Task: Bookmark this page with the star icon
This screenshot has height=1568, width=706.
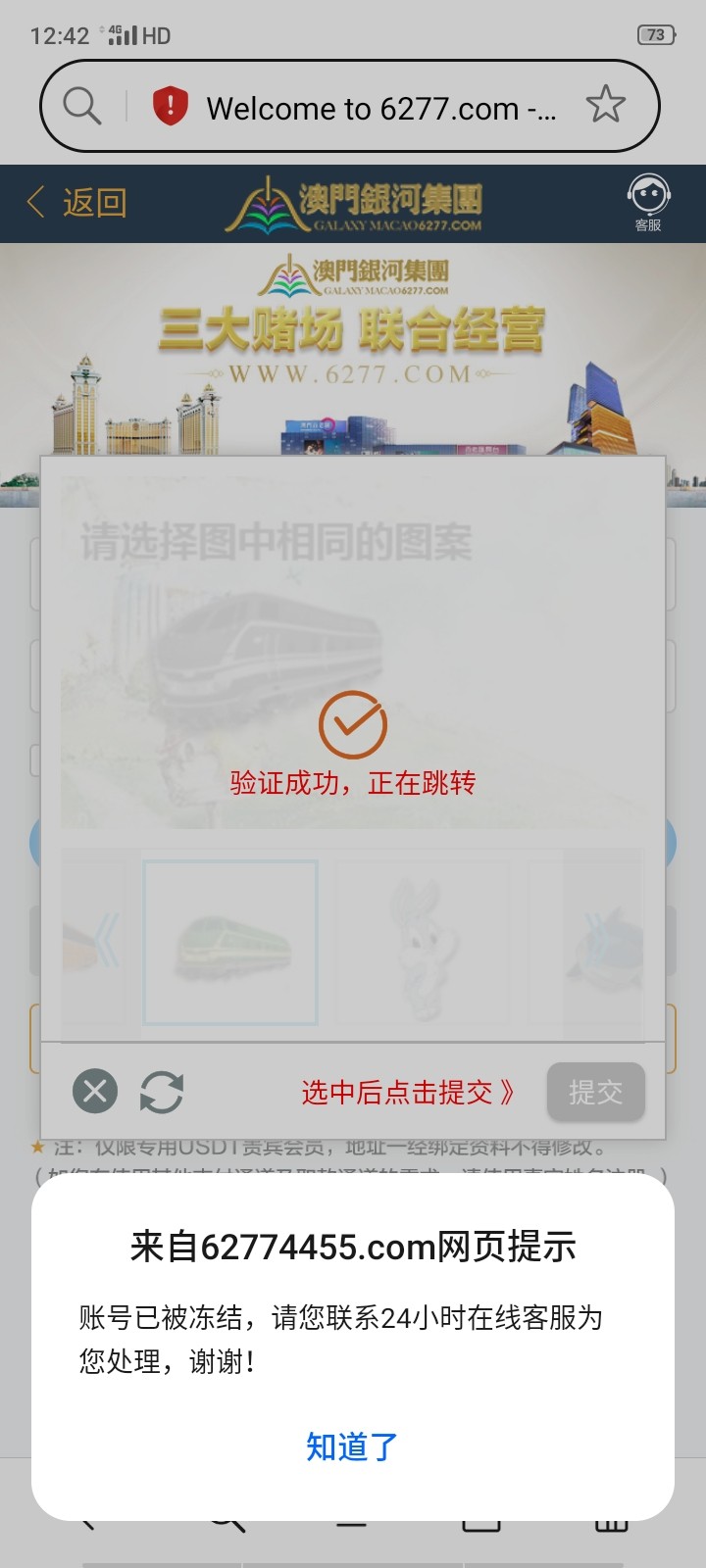Action: [x=605, y=105]
